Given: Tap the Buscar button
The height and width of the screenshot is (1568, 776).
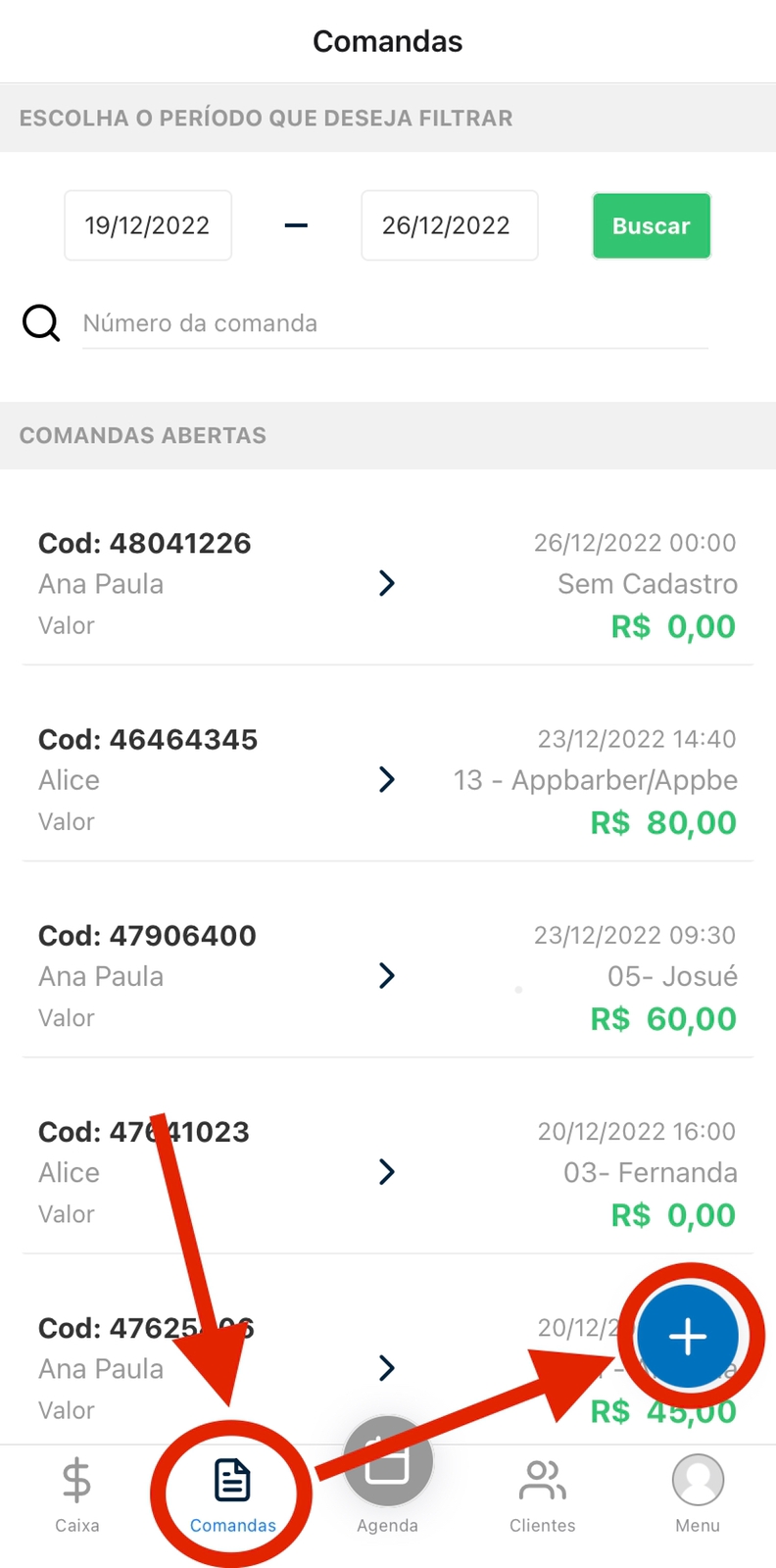Looking at the screenshot, I should click(x=651, y=226).
